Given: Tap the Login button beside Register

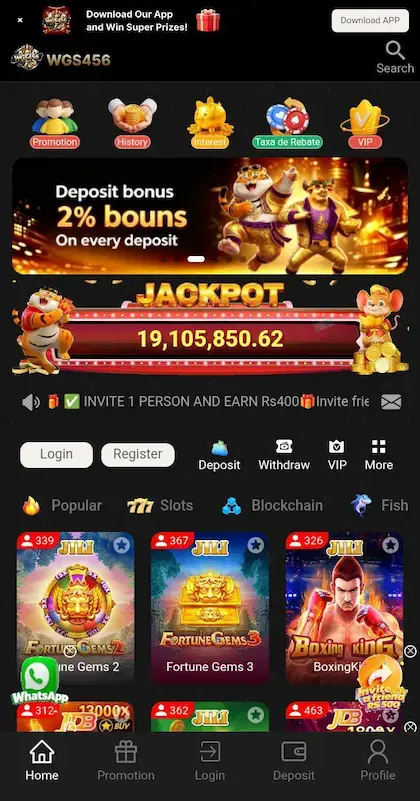Looking at the screenshot, I should (x=56, y=455).
